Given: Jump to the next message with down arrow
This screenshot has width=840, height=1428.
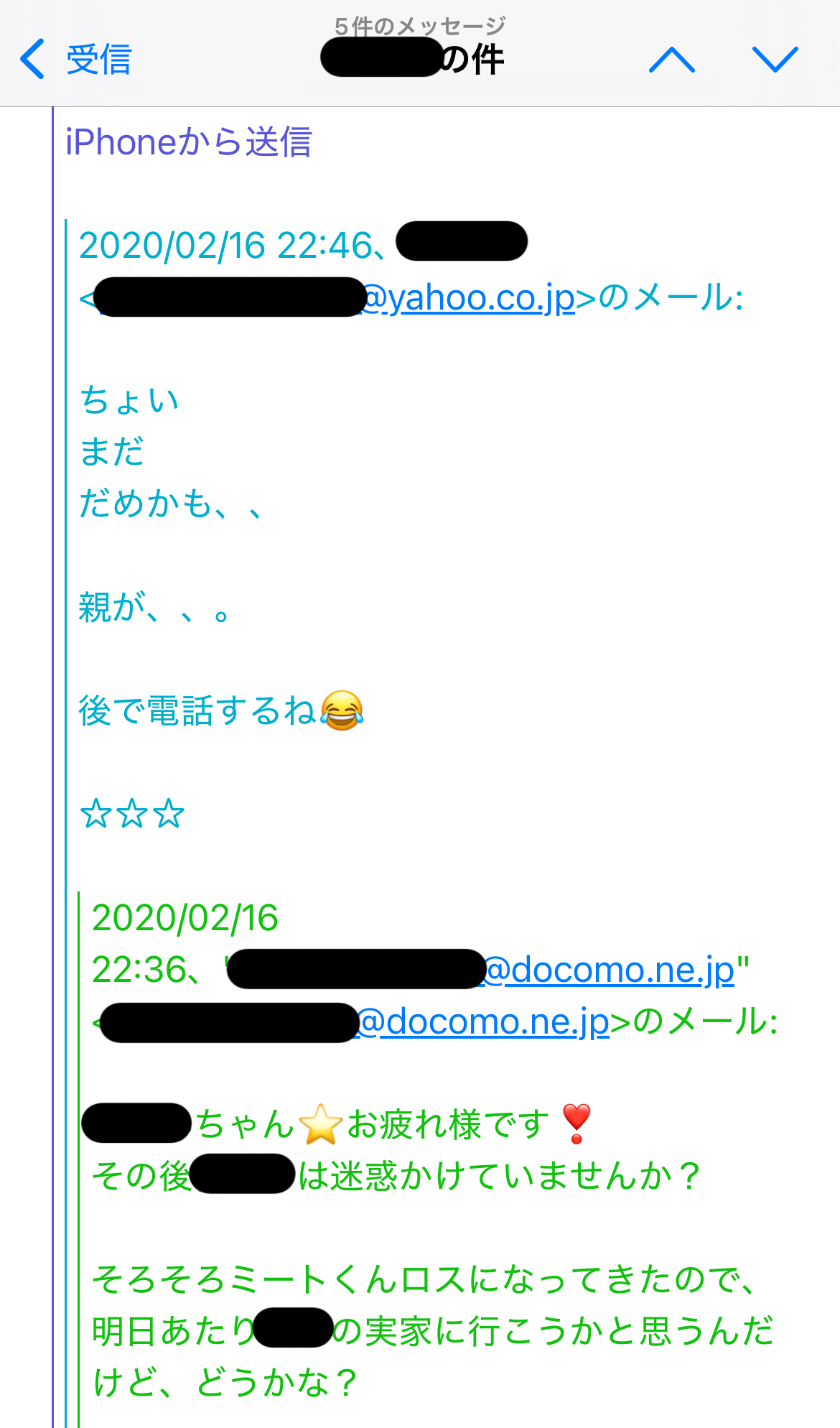Looking at the screenshot, I should 775,60.
